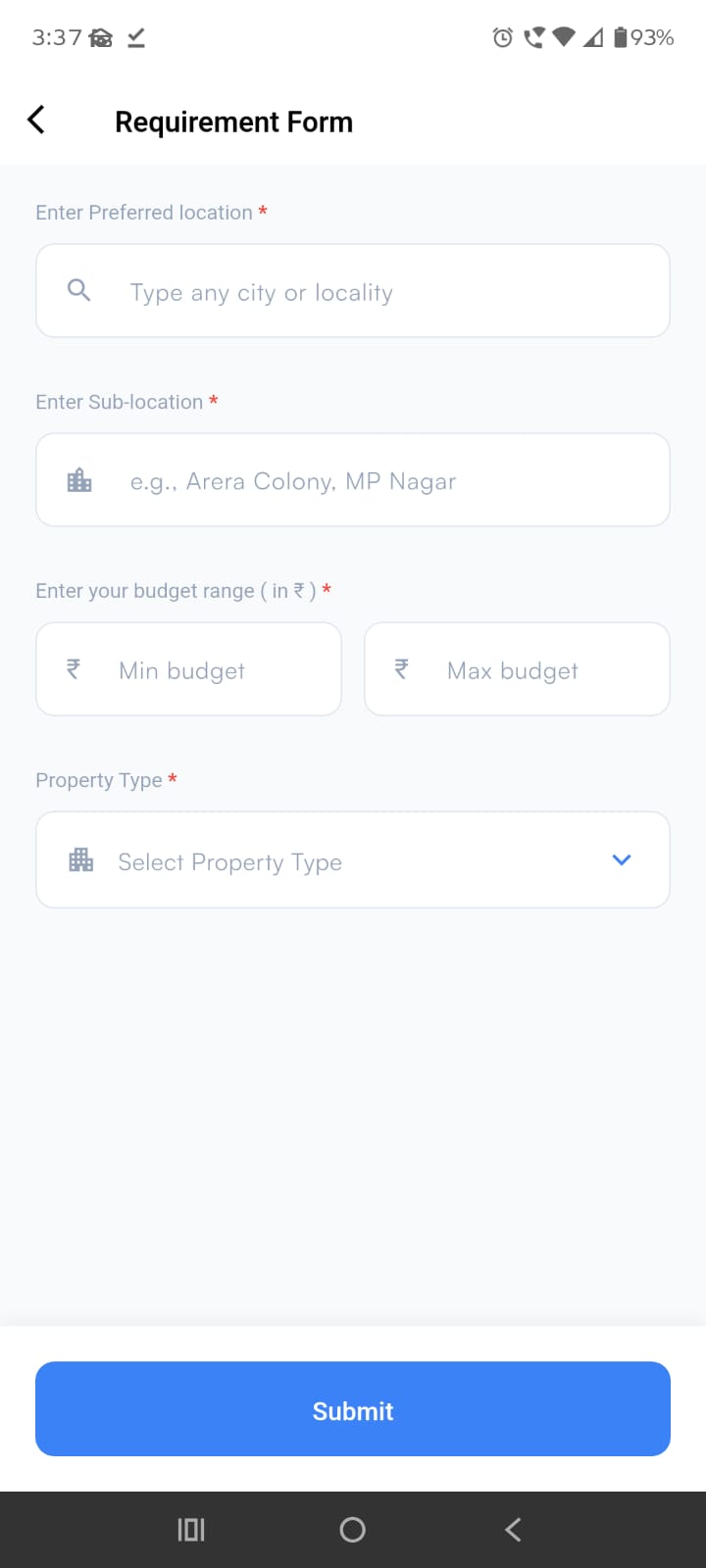Click the back arrow on Requirement Form

(35, 120)
